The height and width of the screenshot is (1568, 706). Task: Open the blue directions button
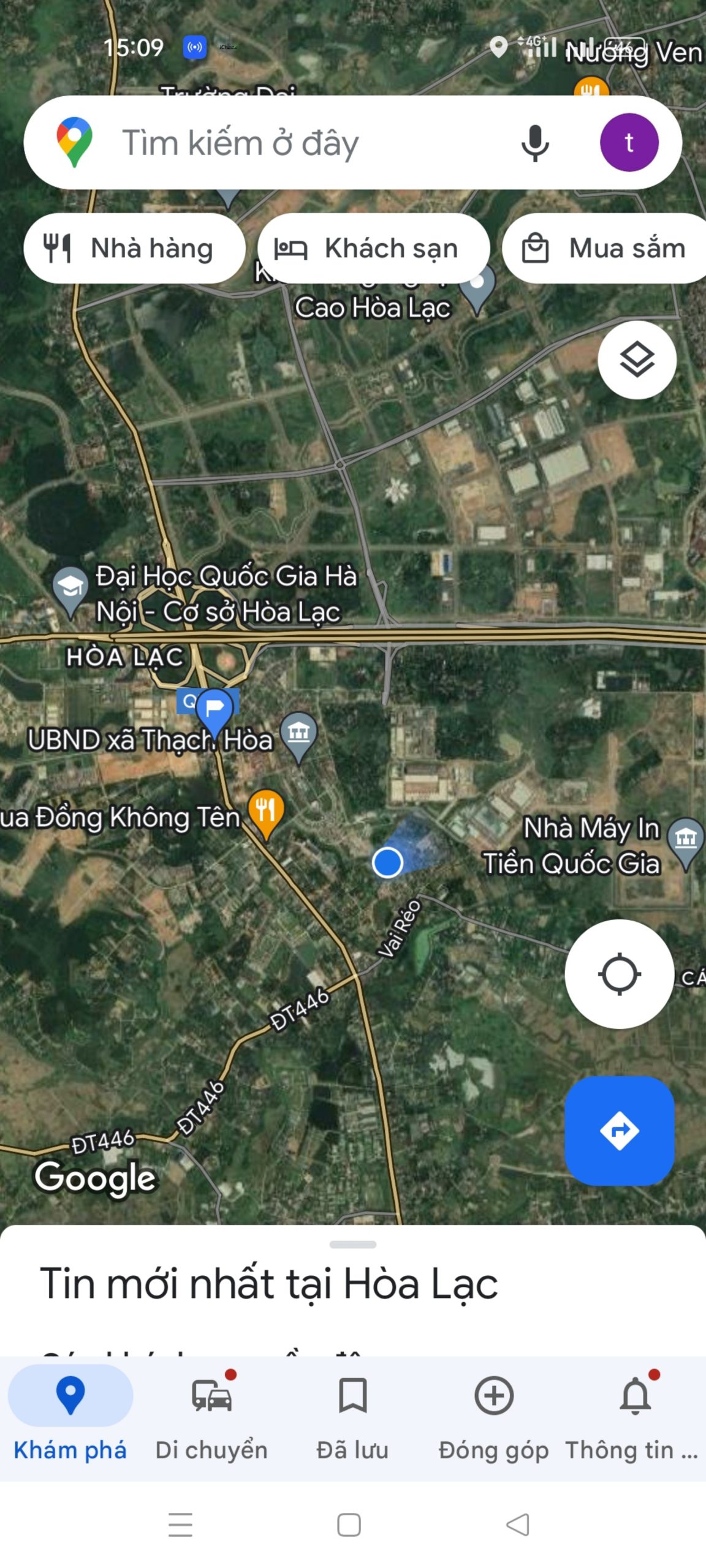(619, 1131)
